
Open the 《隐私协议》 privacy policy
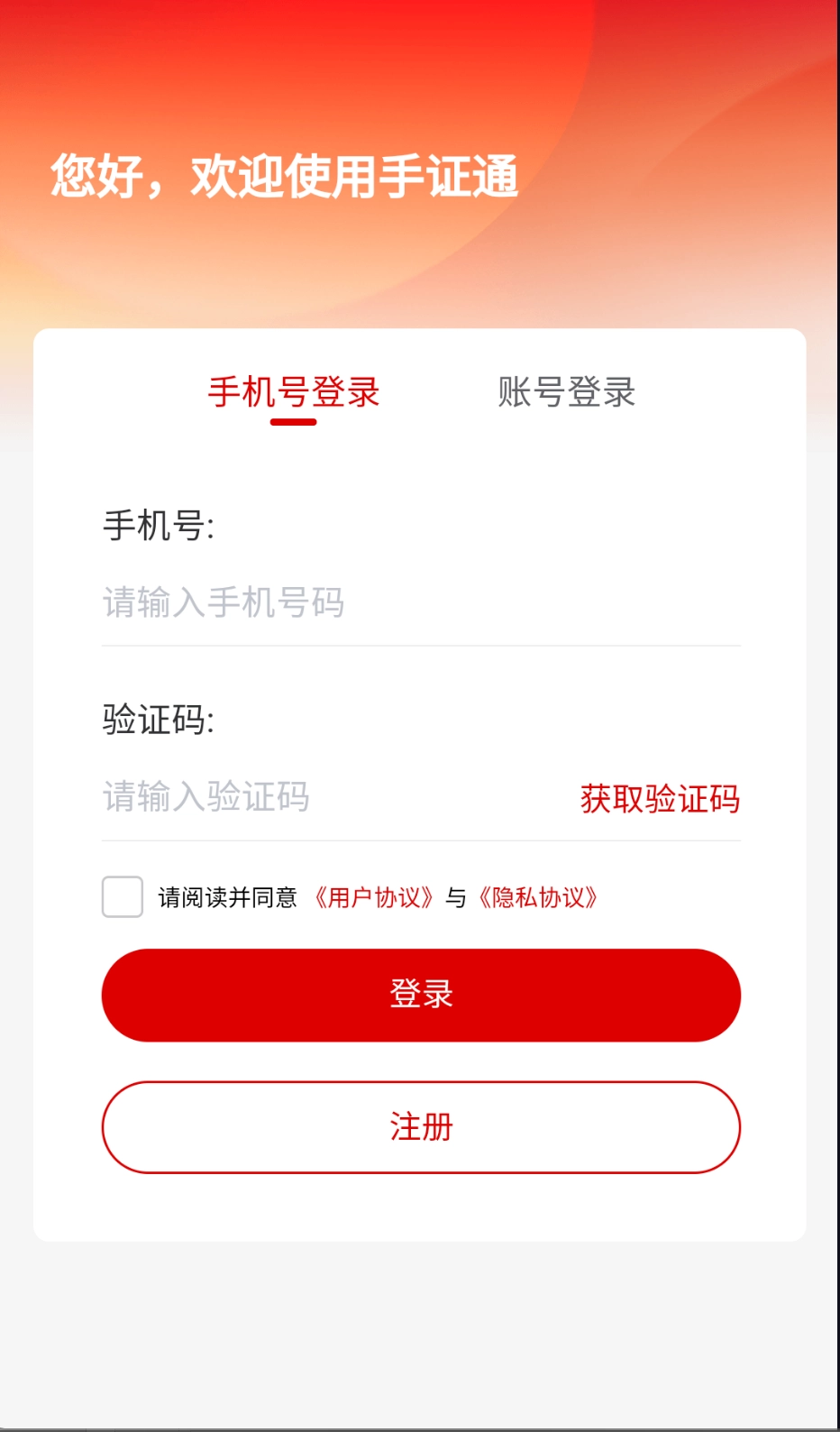[538, 898]
